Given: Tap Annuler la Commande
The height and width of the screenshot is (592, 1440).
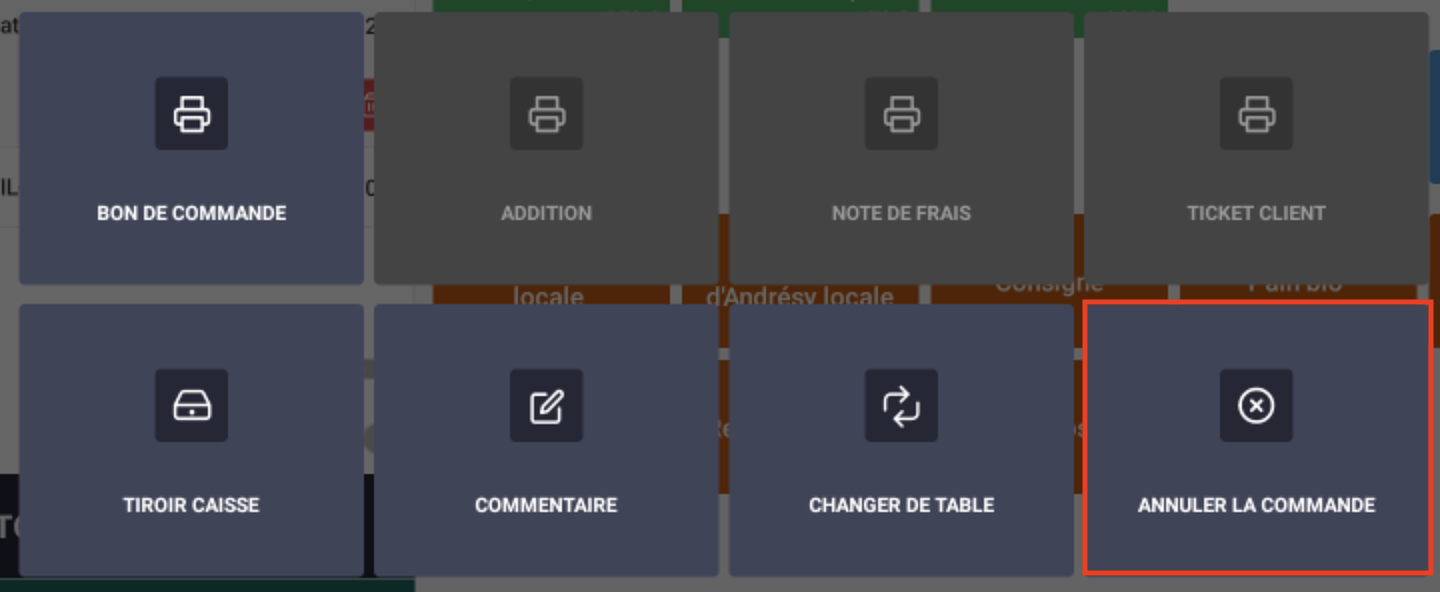Looking at the screenshot, I should (x=1256, y=440).
